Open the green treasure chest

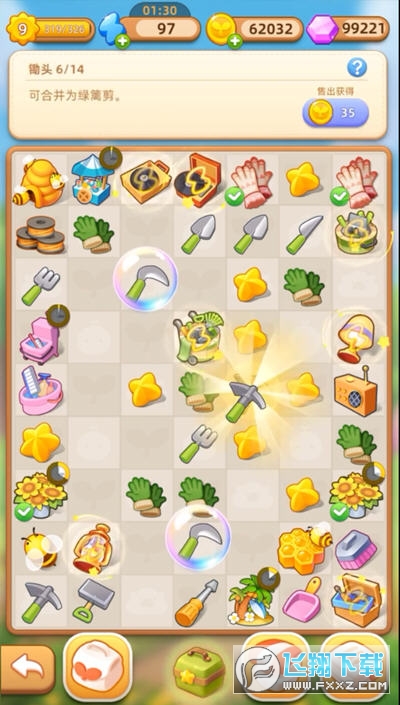click(199, 673)
